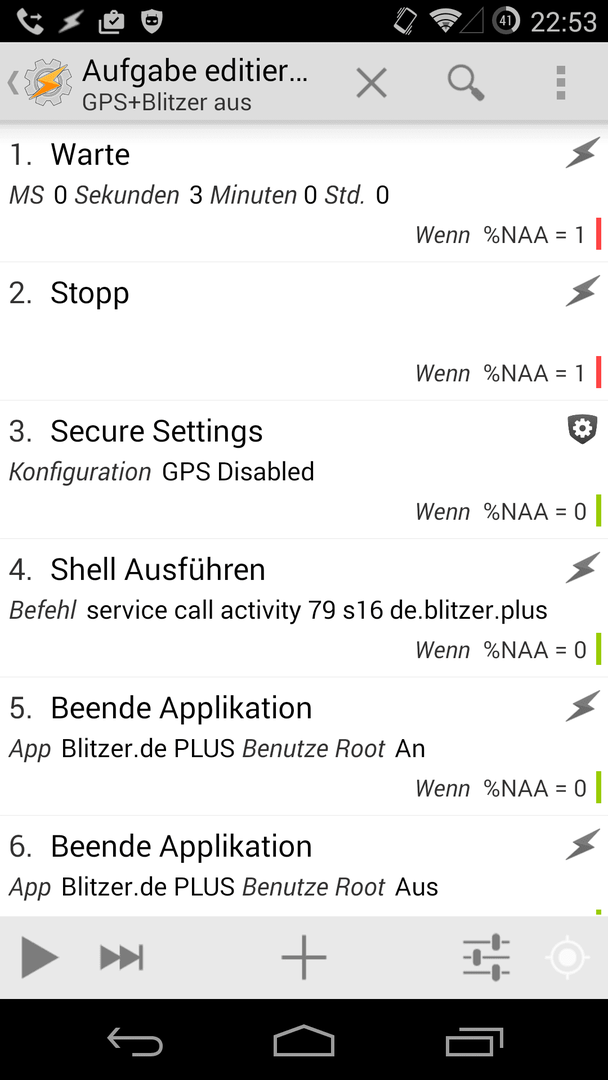Open task properties sliders icon

(486, 957)
